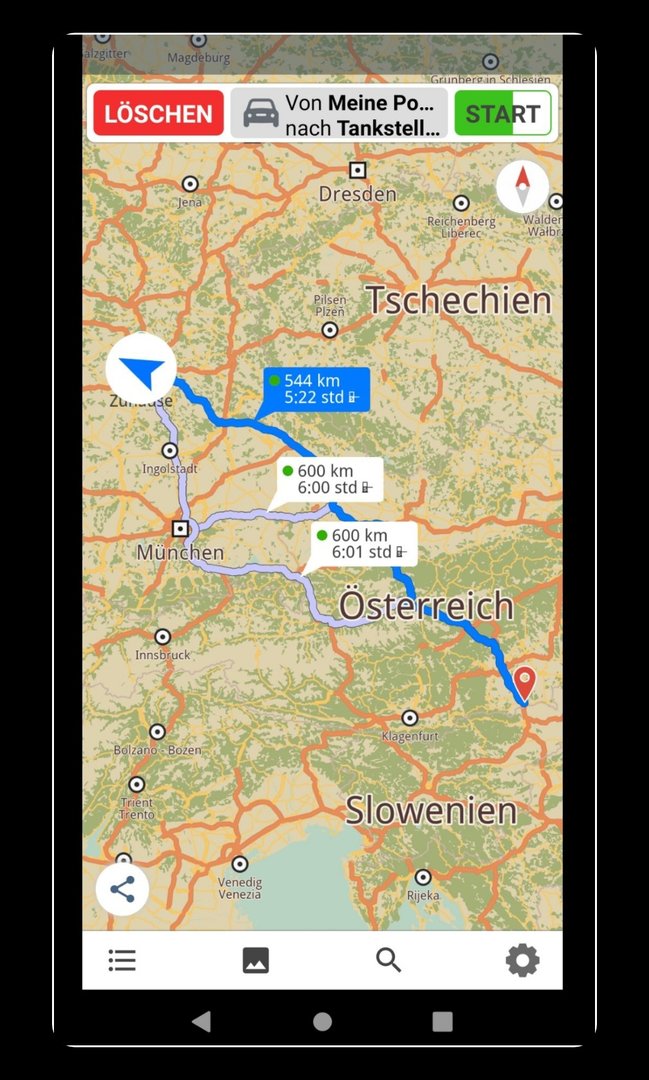This screenshot has width=649, height=1080.
Task: Start navigation with the START button
Action: pyautogui.click(x=502, y=113)
